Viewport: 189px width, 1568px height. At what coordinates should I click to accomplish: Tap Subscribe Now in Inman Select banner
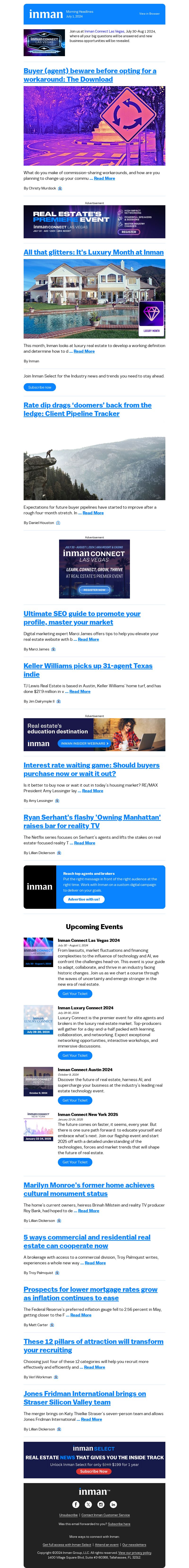94,1471
